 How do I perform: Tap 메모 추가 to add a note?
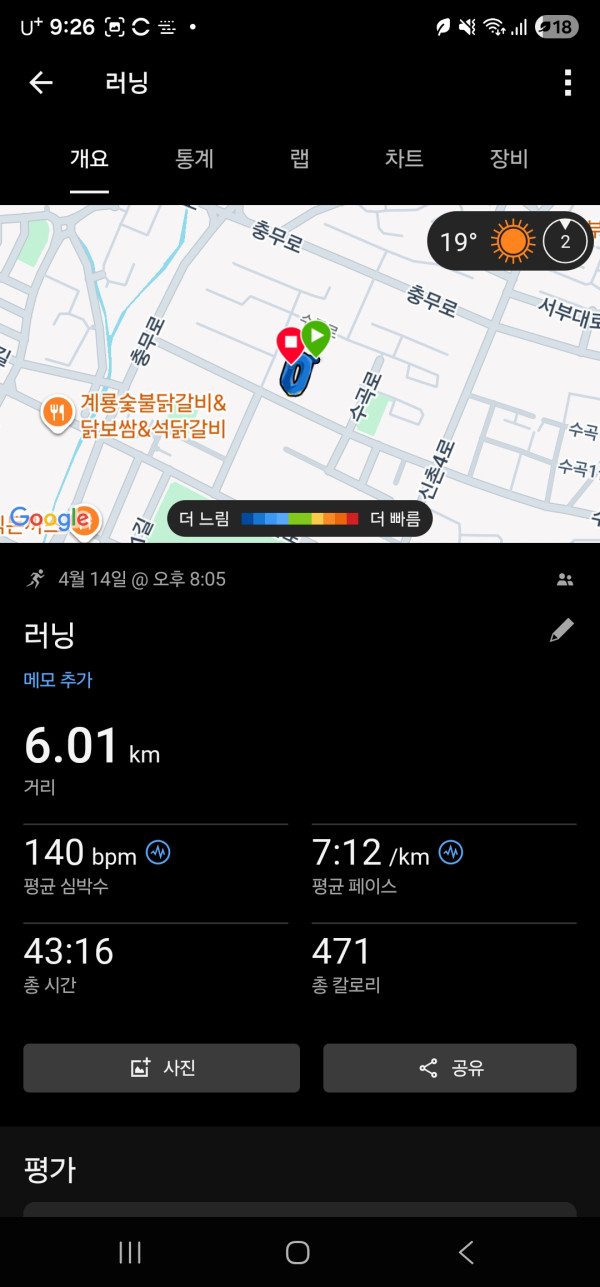[58, 680]
